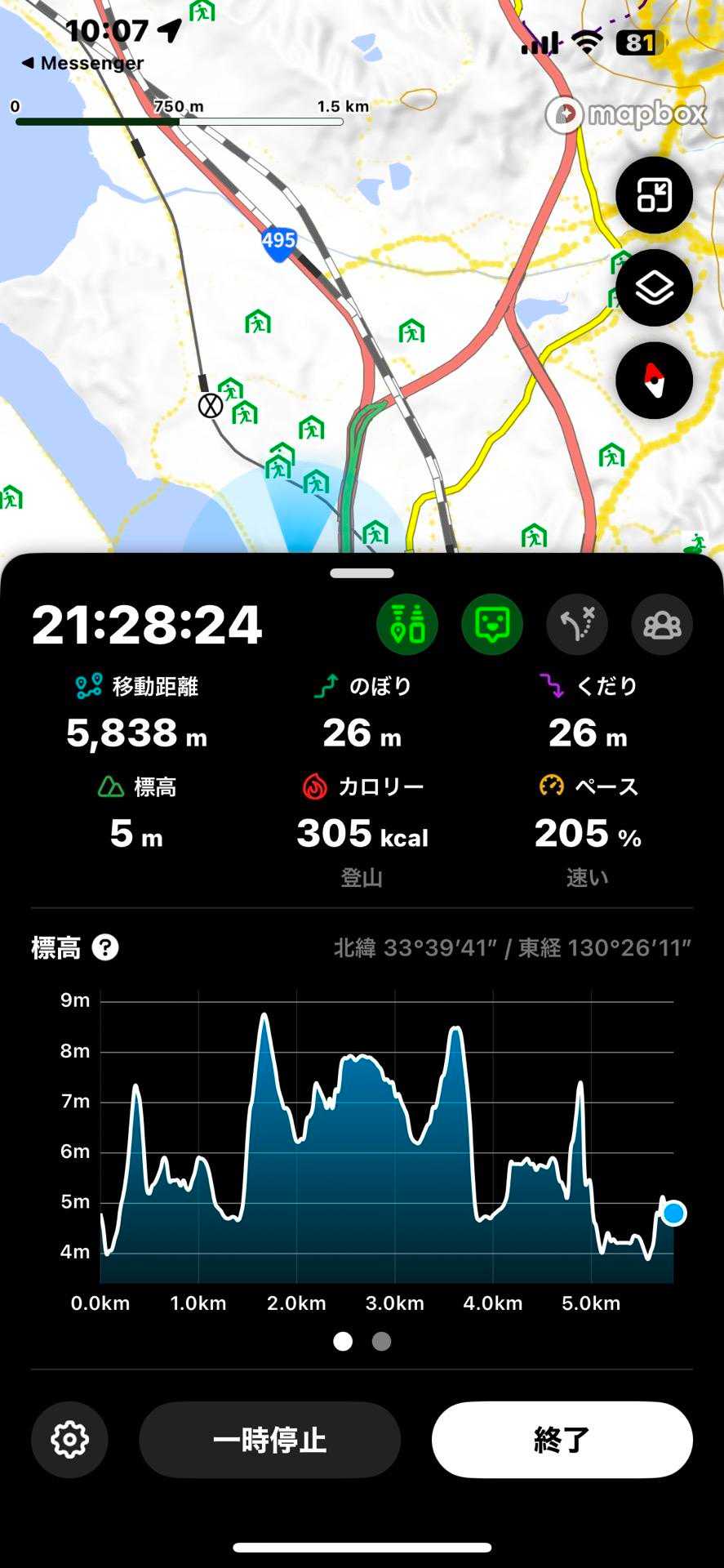Open the 標高 help question mark
724x1568 pixels.
pos(105,947)
